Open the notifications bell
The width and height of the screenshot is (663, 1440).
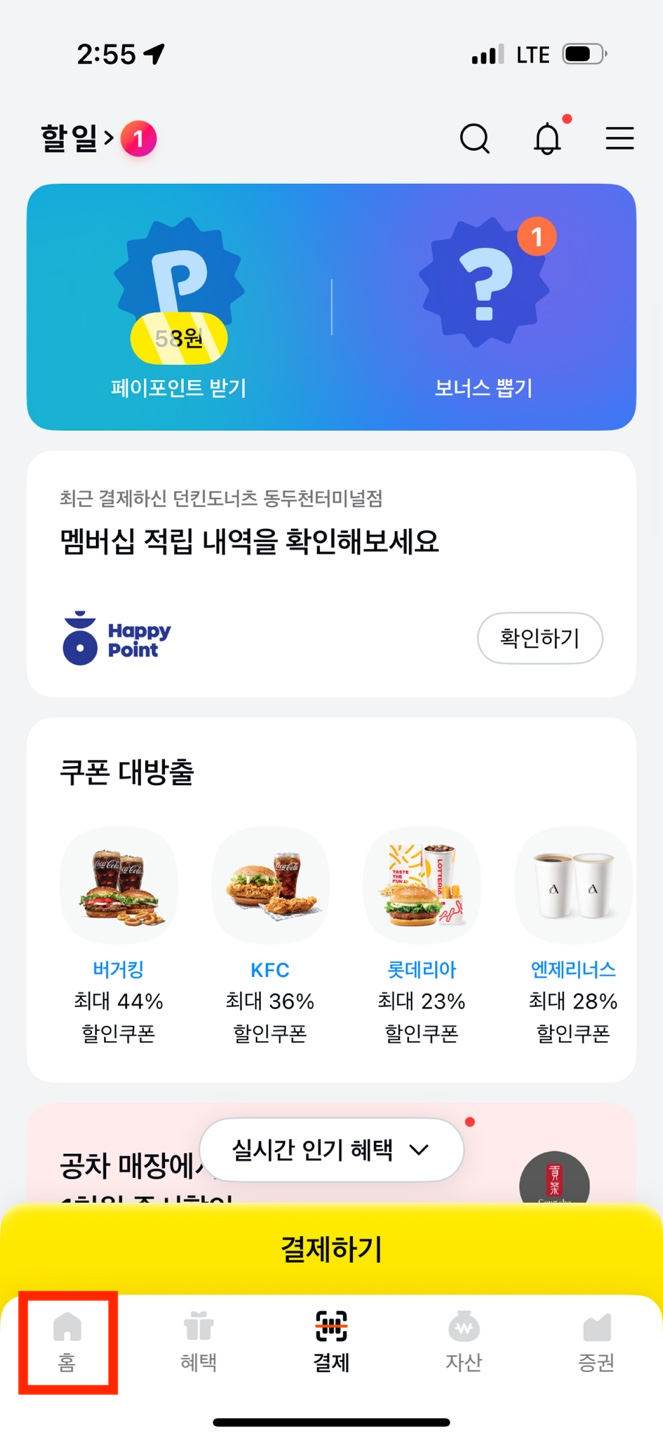click(547, 139)
